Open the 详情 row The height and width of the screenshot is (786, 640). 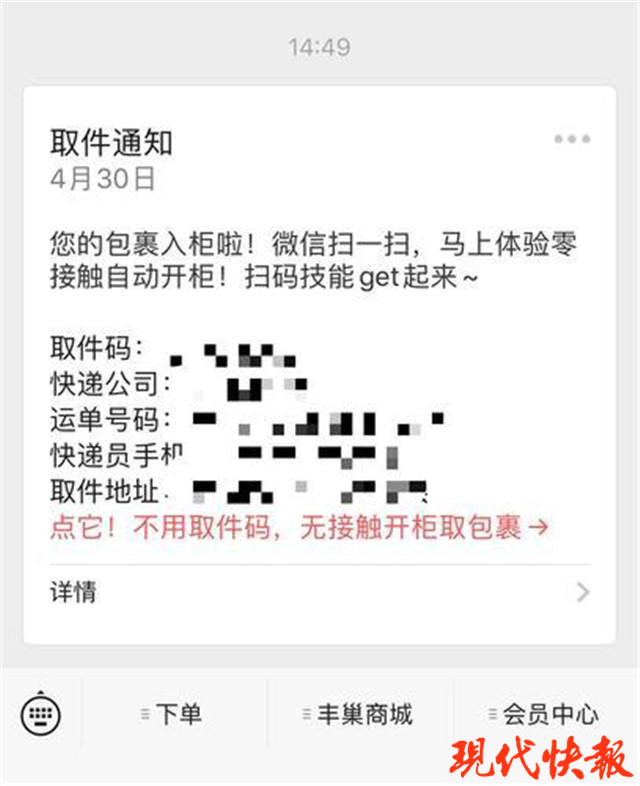(320, 592)
